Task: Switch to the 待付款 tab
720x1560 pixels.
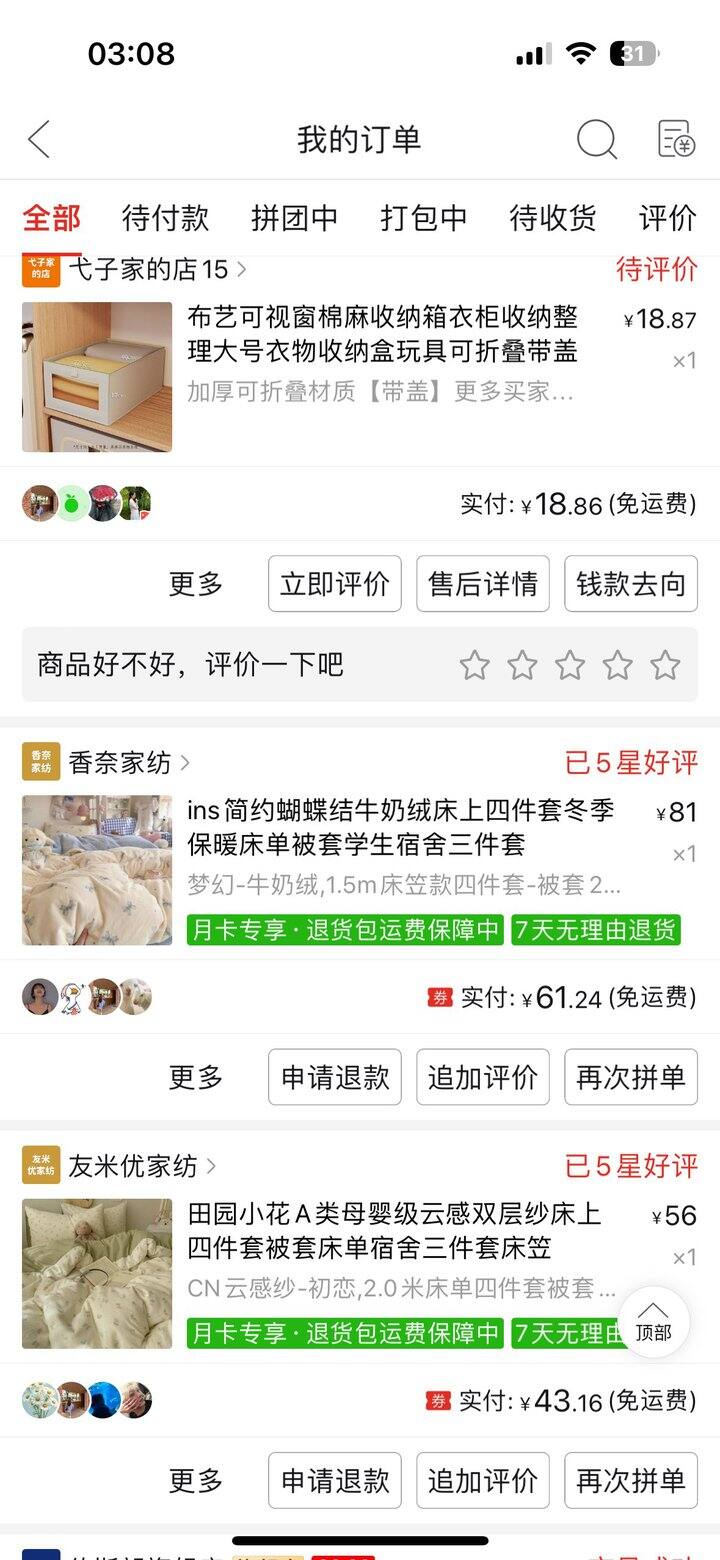Action: pyautogui.click(x=165, y=218)
